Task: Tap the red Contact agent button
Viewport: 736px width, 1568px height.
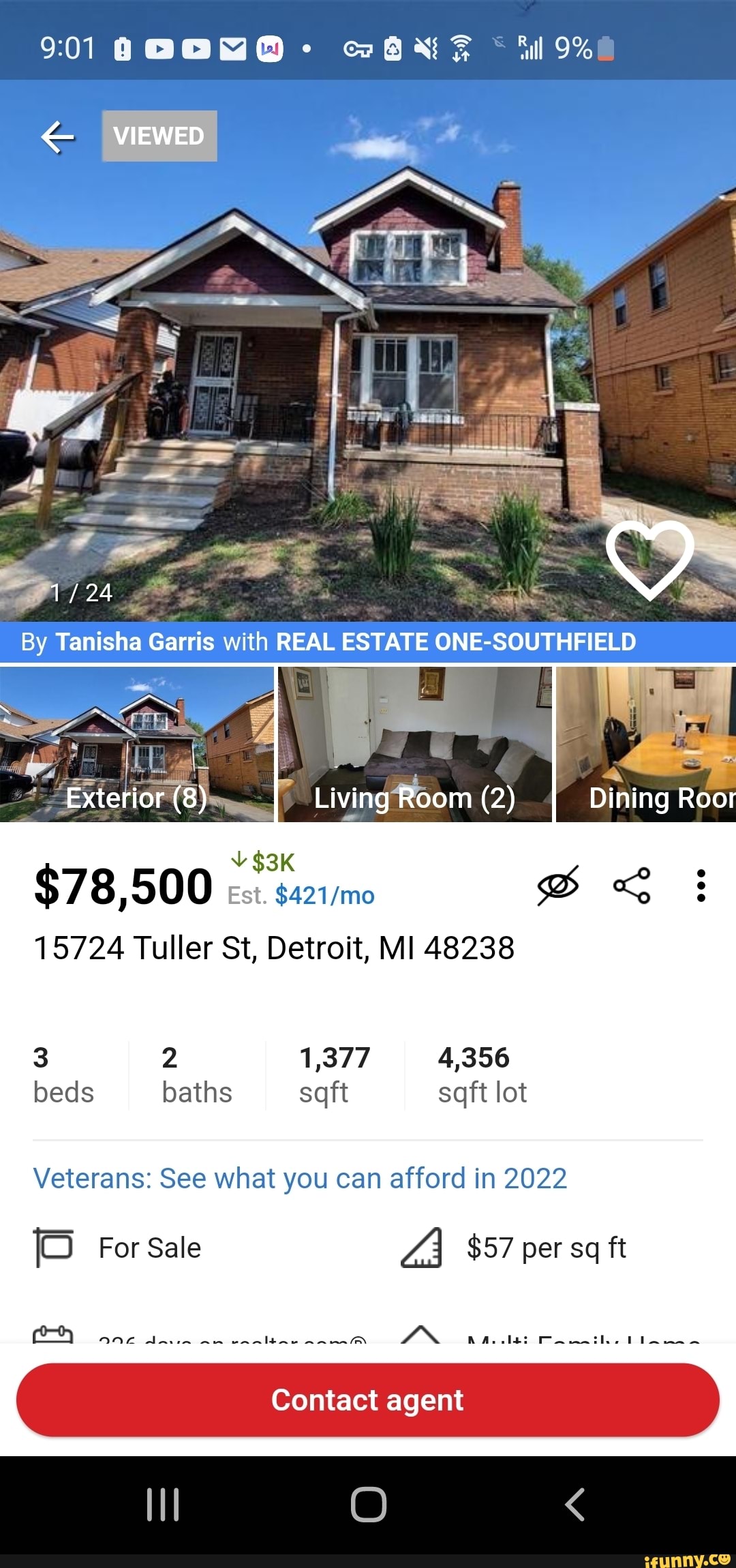Action: pos(368,1400)
